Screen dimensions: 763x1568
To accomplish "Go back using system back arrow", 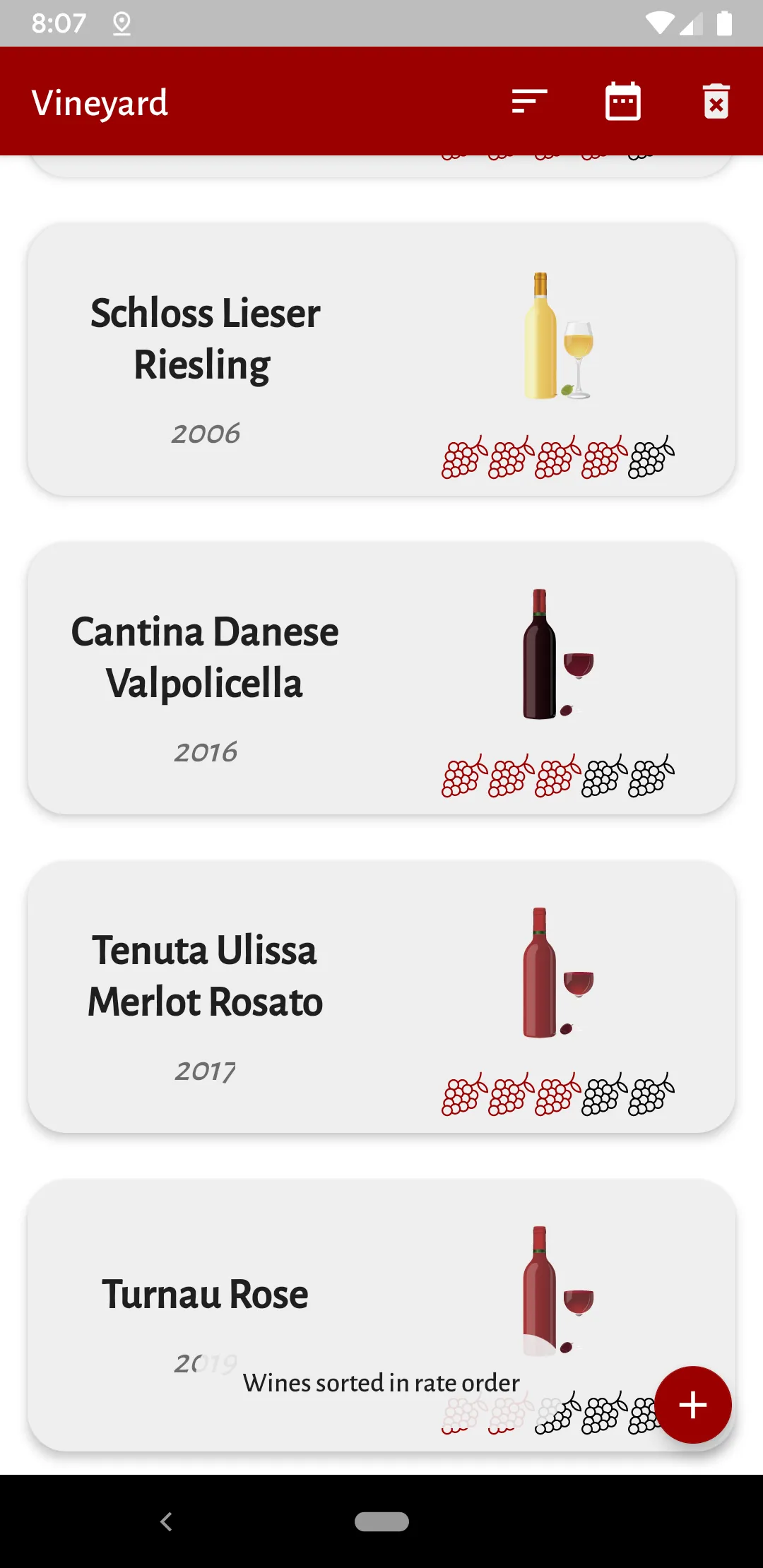I will coord(167,1521).
